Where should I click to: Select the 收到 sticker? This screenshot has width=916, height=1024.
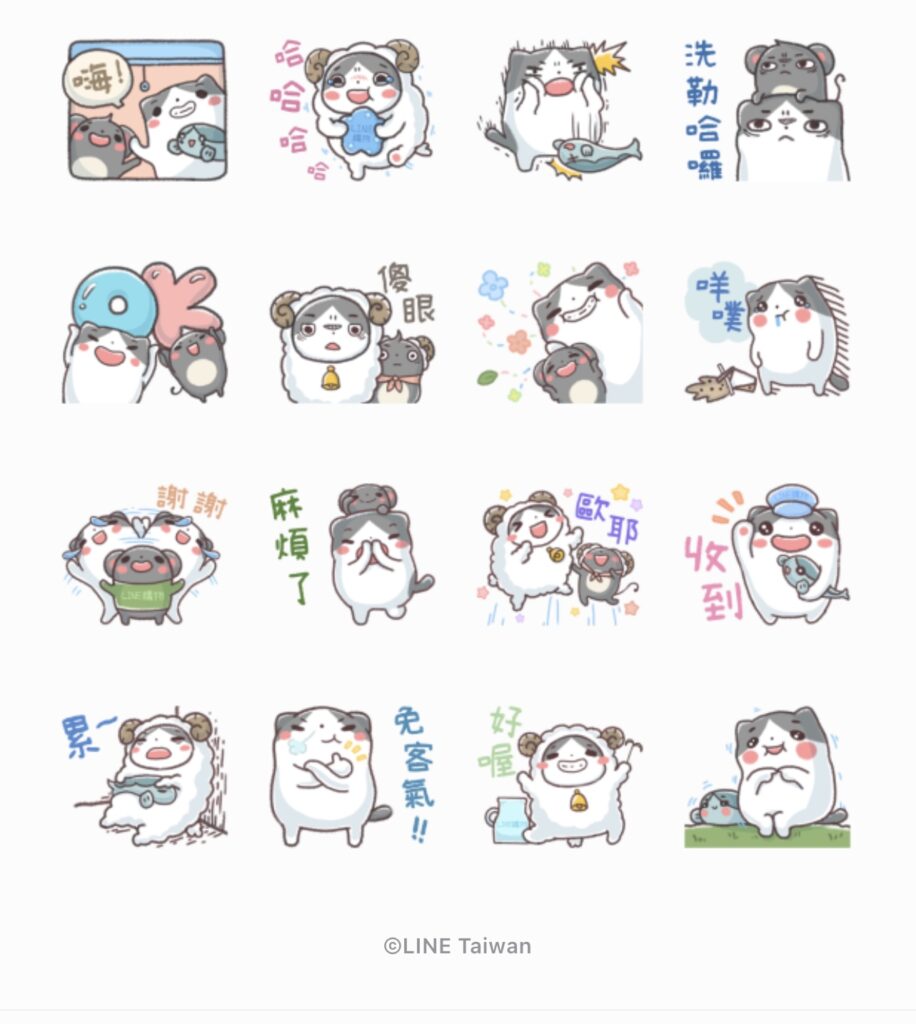767,555
